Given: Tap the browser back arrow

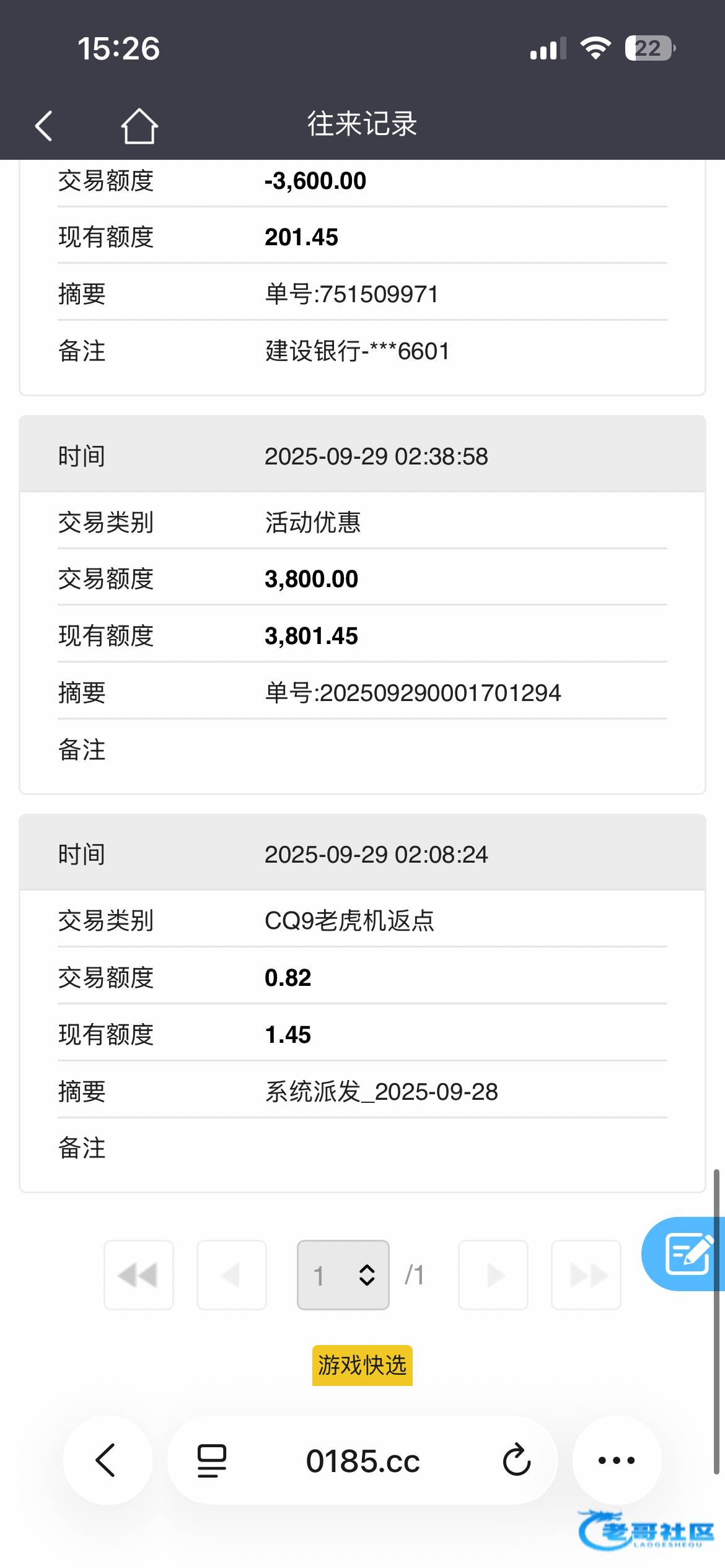Looking at the screenshot, I should point(107,1460).
